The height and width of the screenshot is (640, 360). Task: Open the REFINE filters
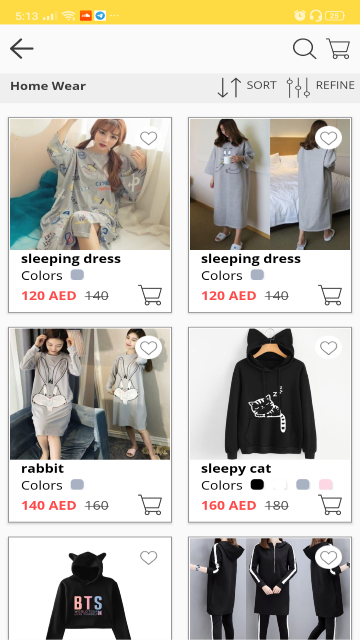[321, 87]
